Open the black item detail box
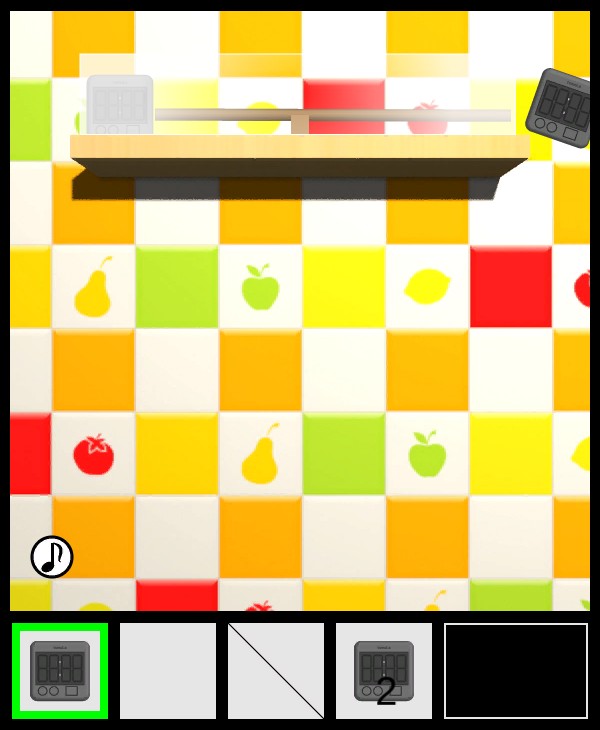 coord(516,670)
